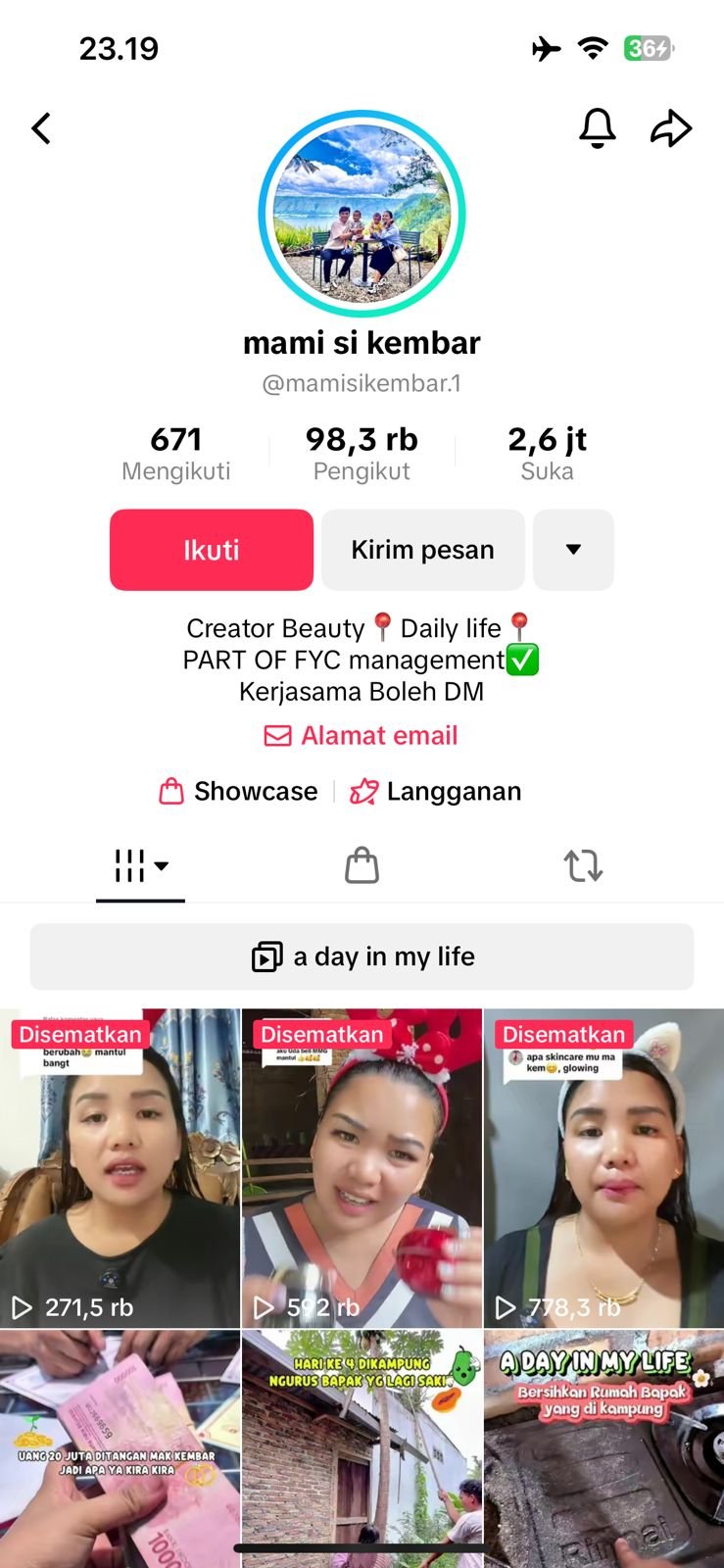The width and height of the screenshot is (724, 1568).
Task: Play the pinned video with 778,3 rb views
Action: coord(603,1168)
